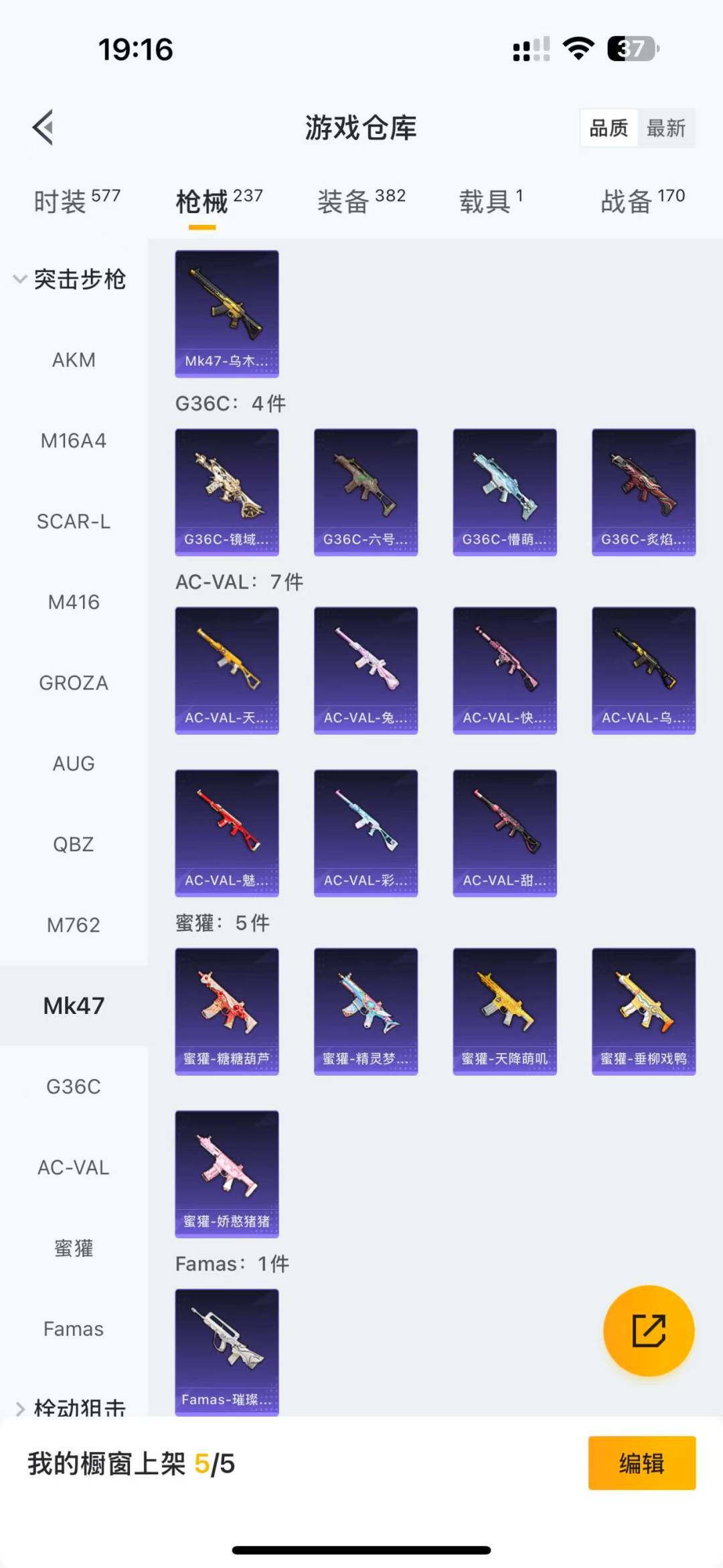
Task: Open the 蜜獾-娇憨猪猪 skin
Action: tap(227, 1174)
